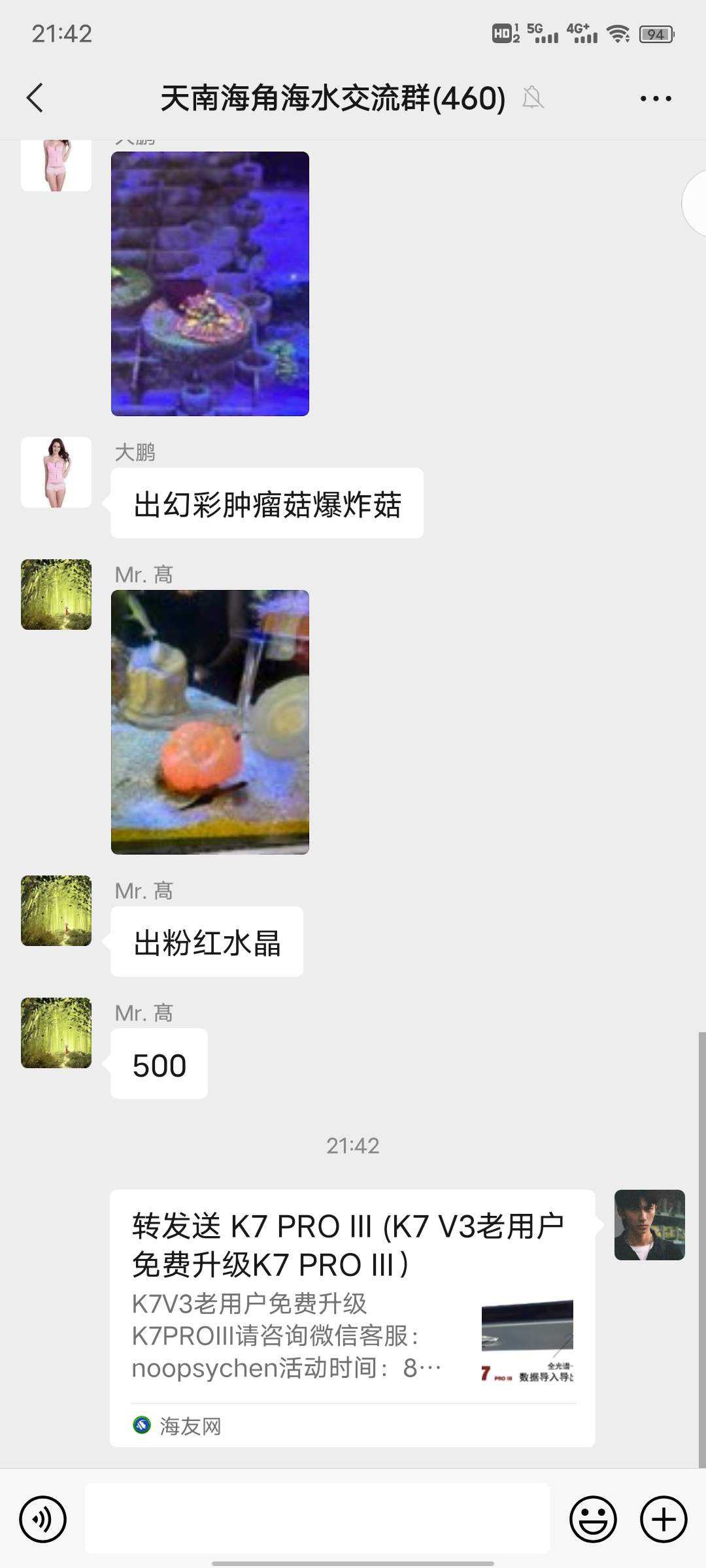View 大鹏's profile avatar beside 出幻彩肿瘤菇爆炸菇

[x=56, y=472]
